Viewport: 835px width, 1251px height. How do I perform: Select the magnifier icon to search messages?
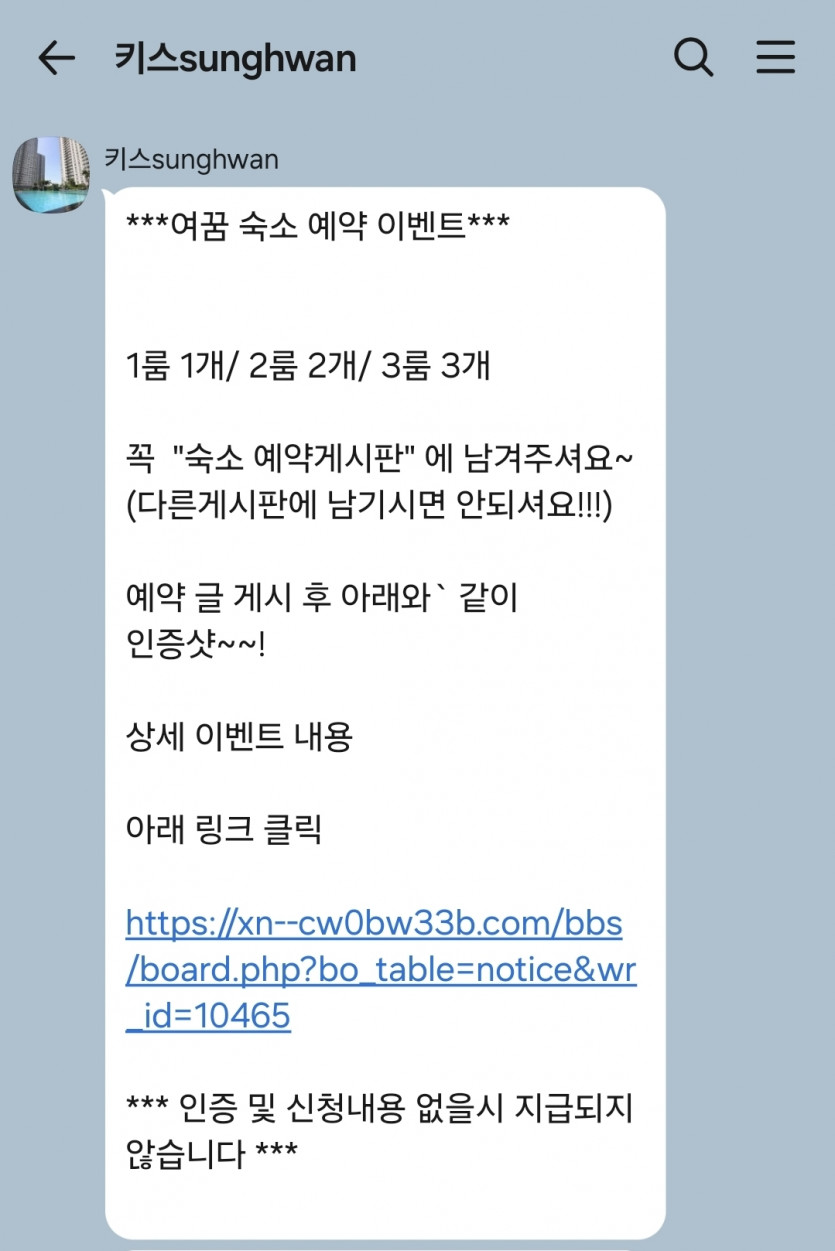click(694, 58)
